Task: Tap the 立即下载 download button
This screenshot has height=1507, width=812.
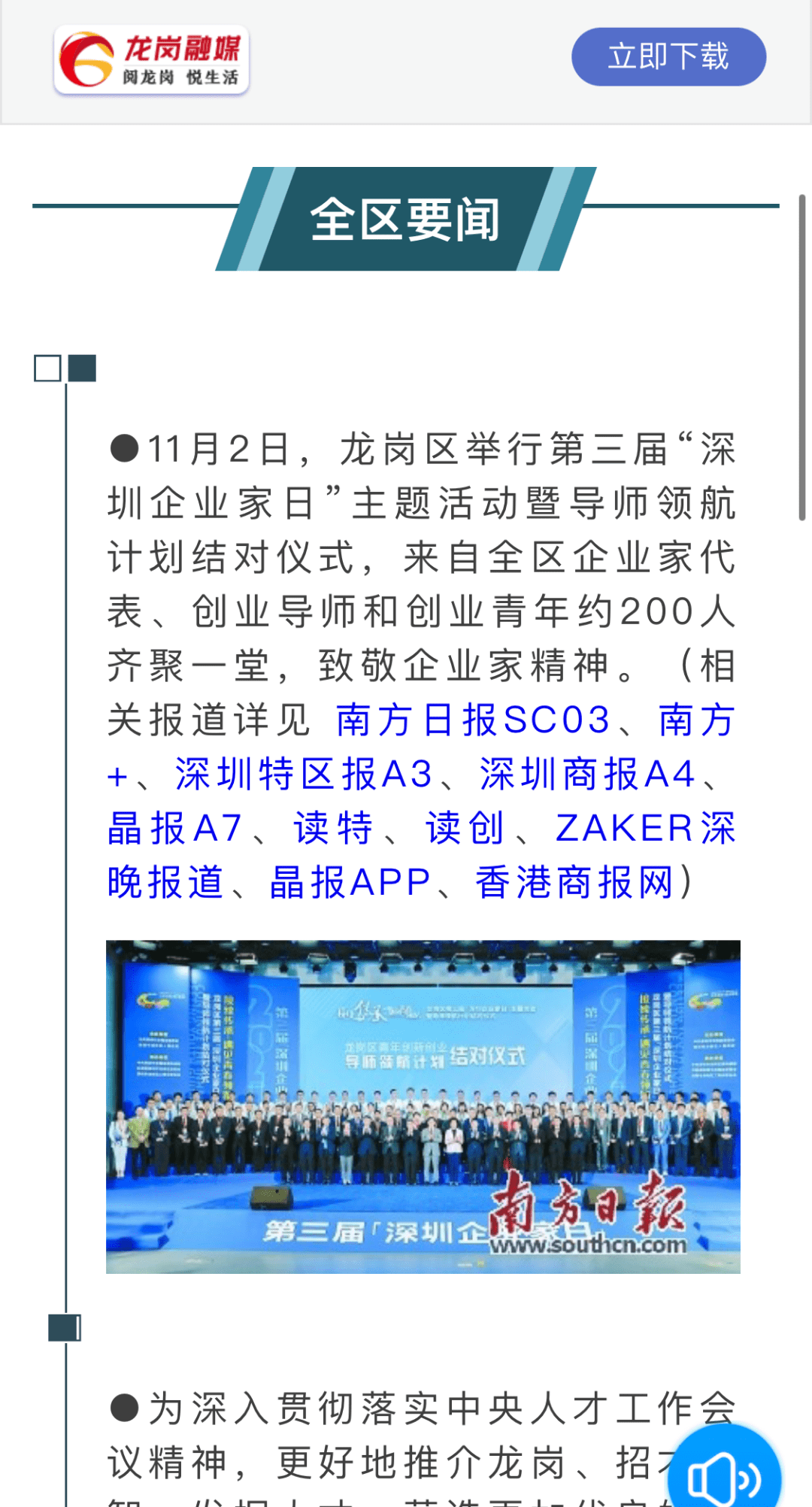Action: [668, 57]
